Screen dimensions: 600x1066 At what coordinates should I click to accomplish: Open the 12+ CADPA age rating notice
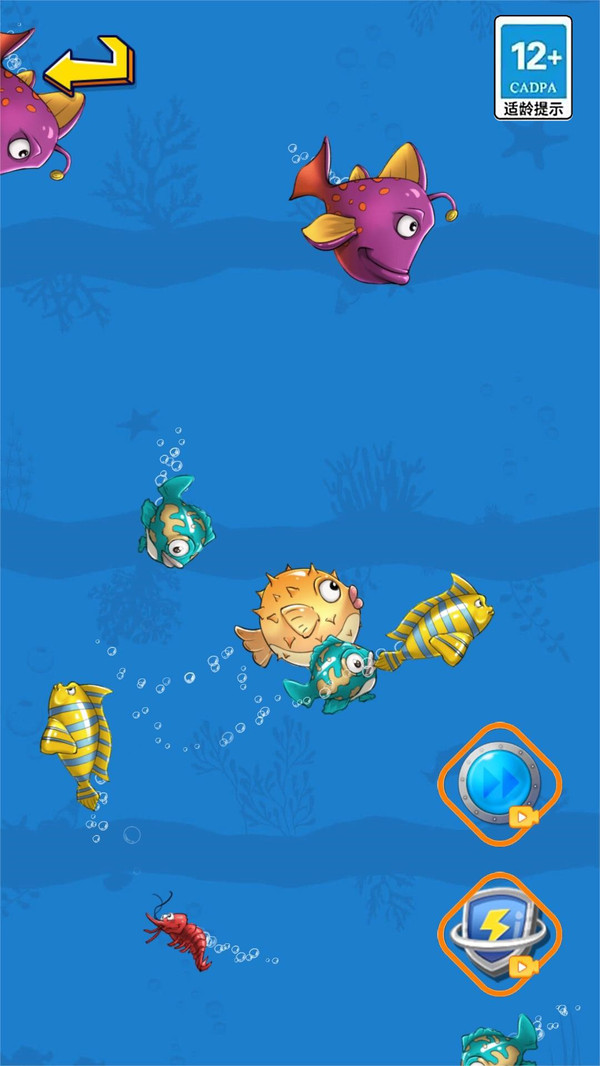pyautogui.click(x=533, y=68)
